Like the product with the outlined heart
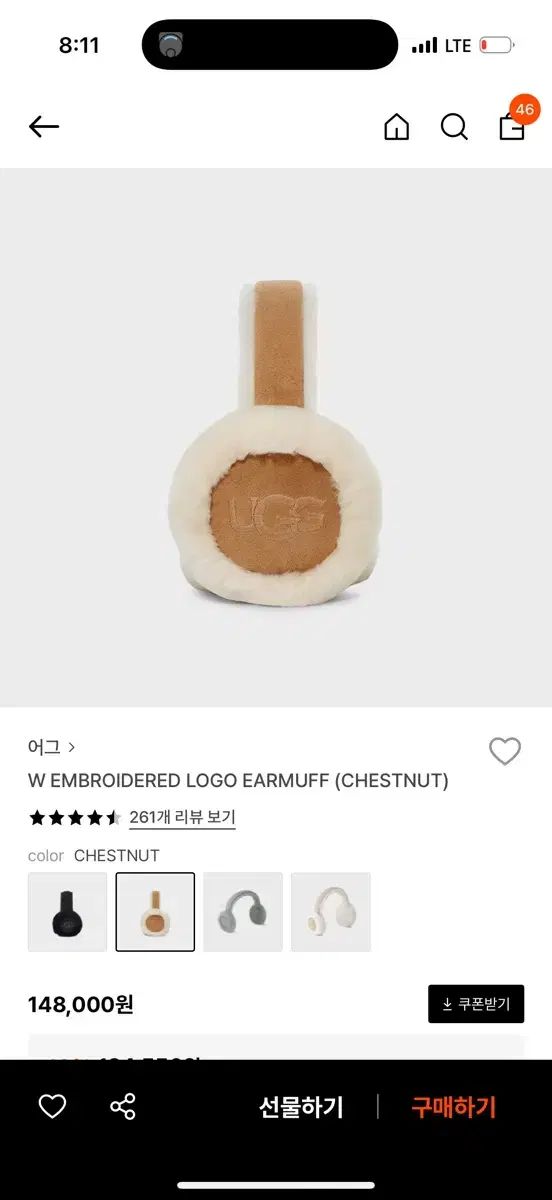Image resolution: width=552 pixels, height=1200 pixels. [505, 751]
